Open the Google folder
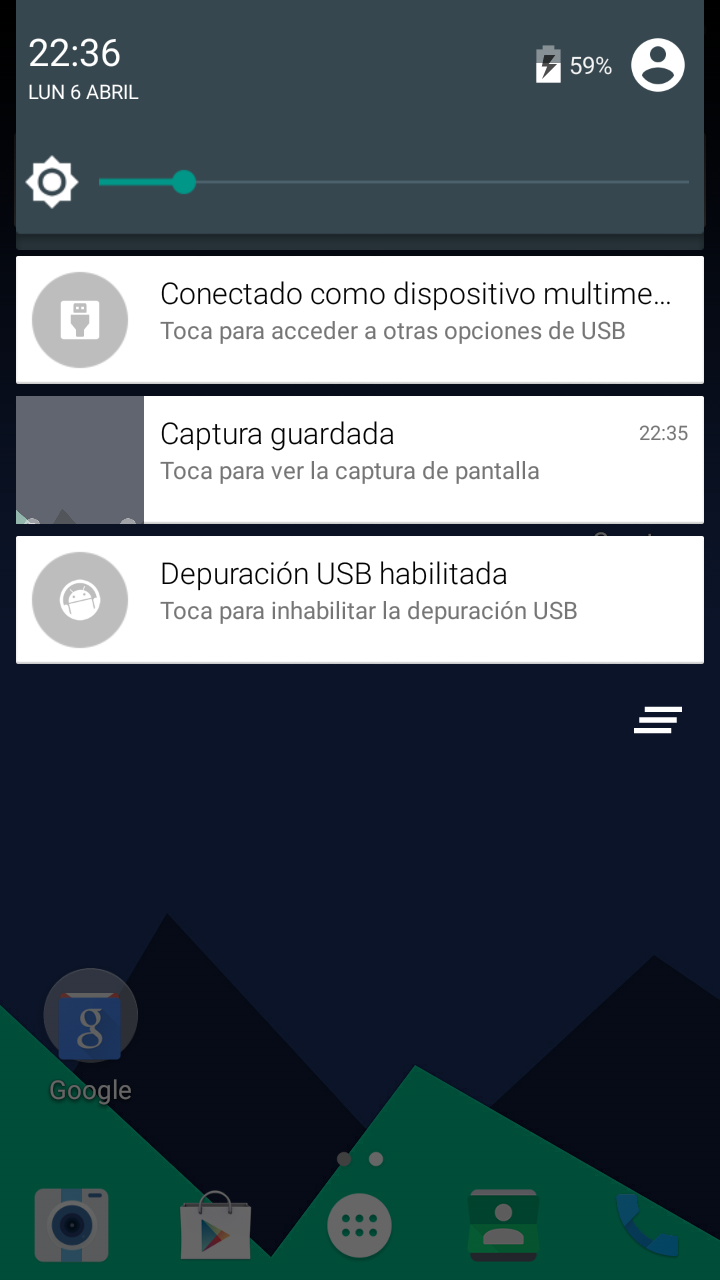720x1280 pixels. [x=90, y=1017]
